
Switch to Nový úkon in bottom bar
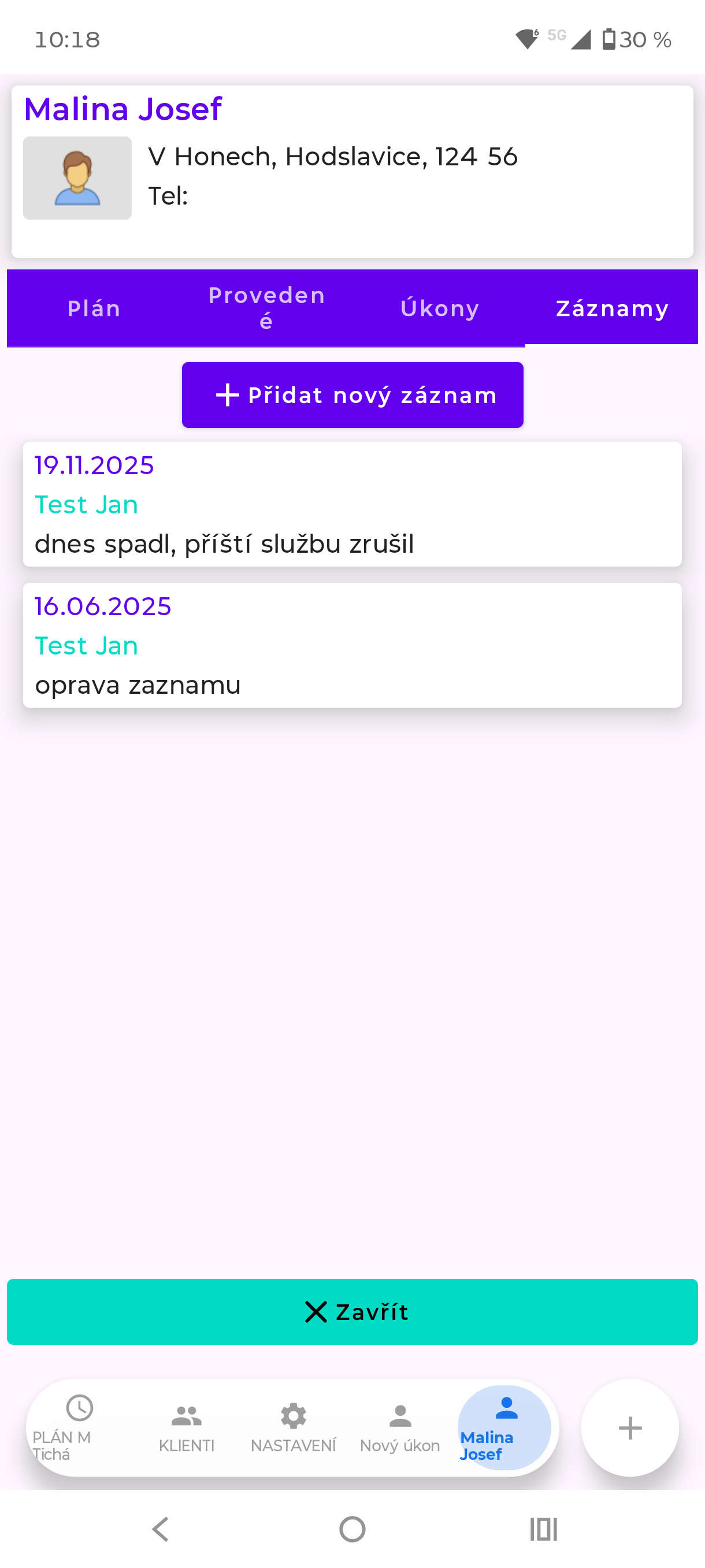[400, 1428]
